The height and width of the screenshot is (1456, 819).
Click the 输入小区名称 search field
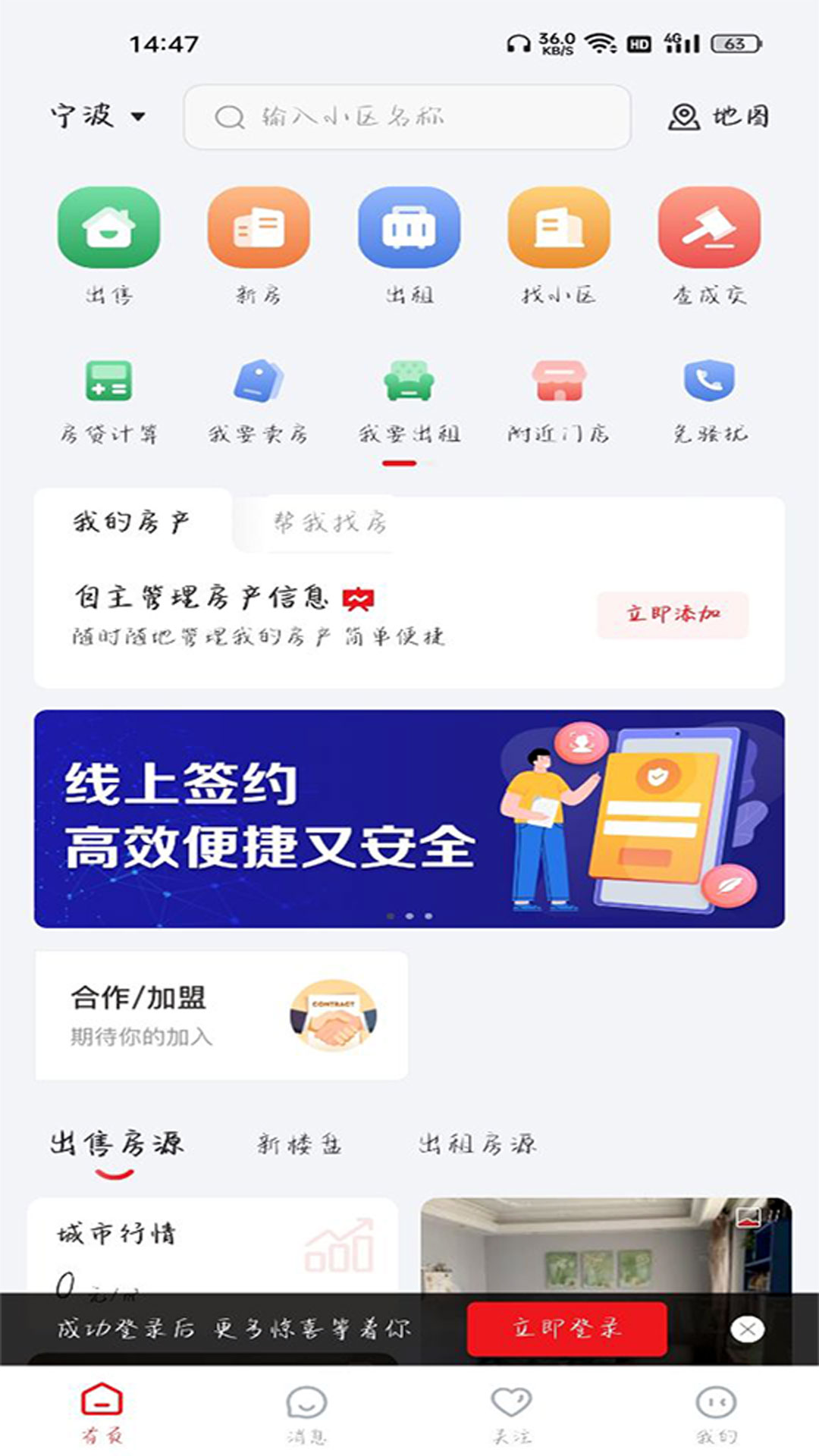pos(407,118)
